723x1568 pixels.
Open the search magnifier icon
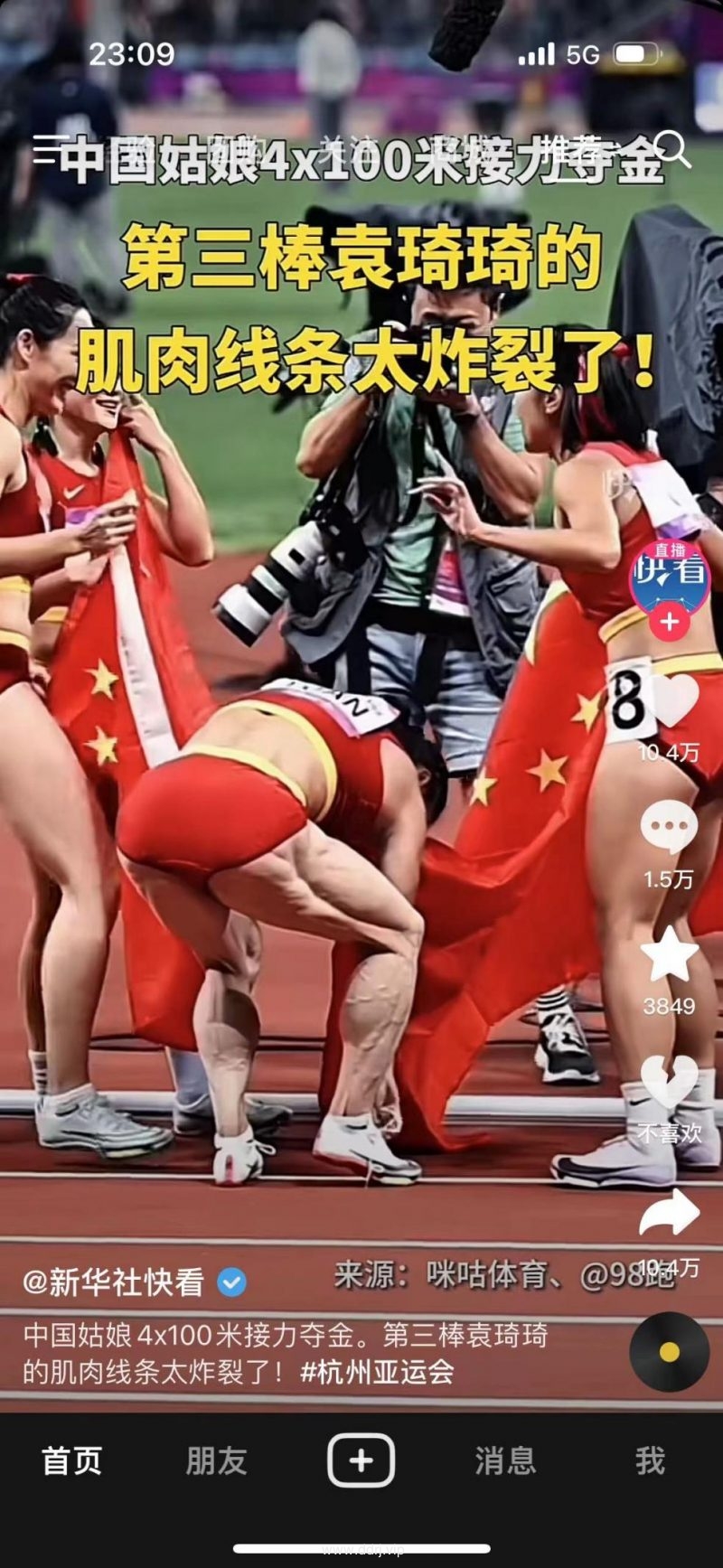(672, 149)
